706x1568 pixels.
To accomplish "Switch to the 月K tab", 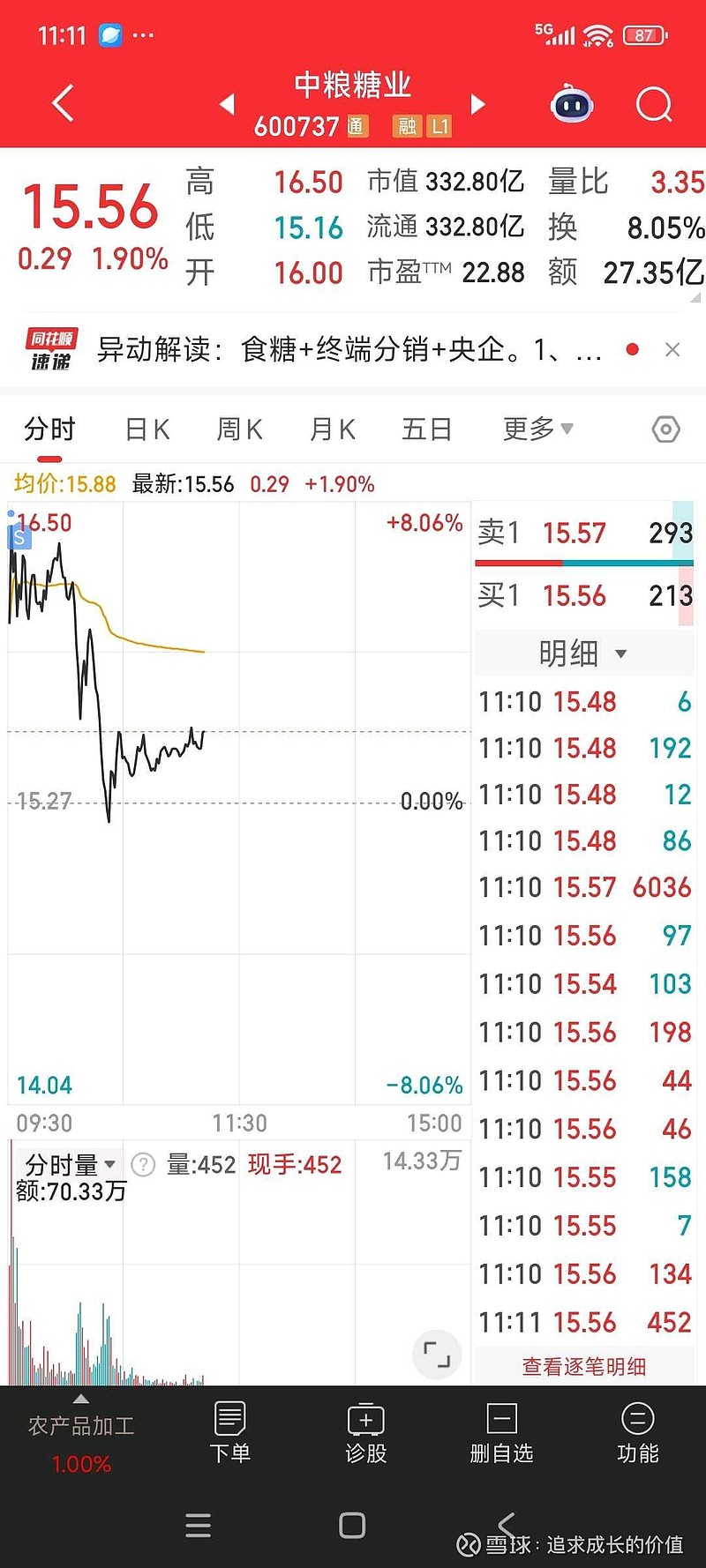I will [x=333, y=429].
